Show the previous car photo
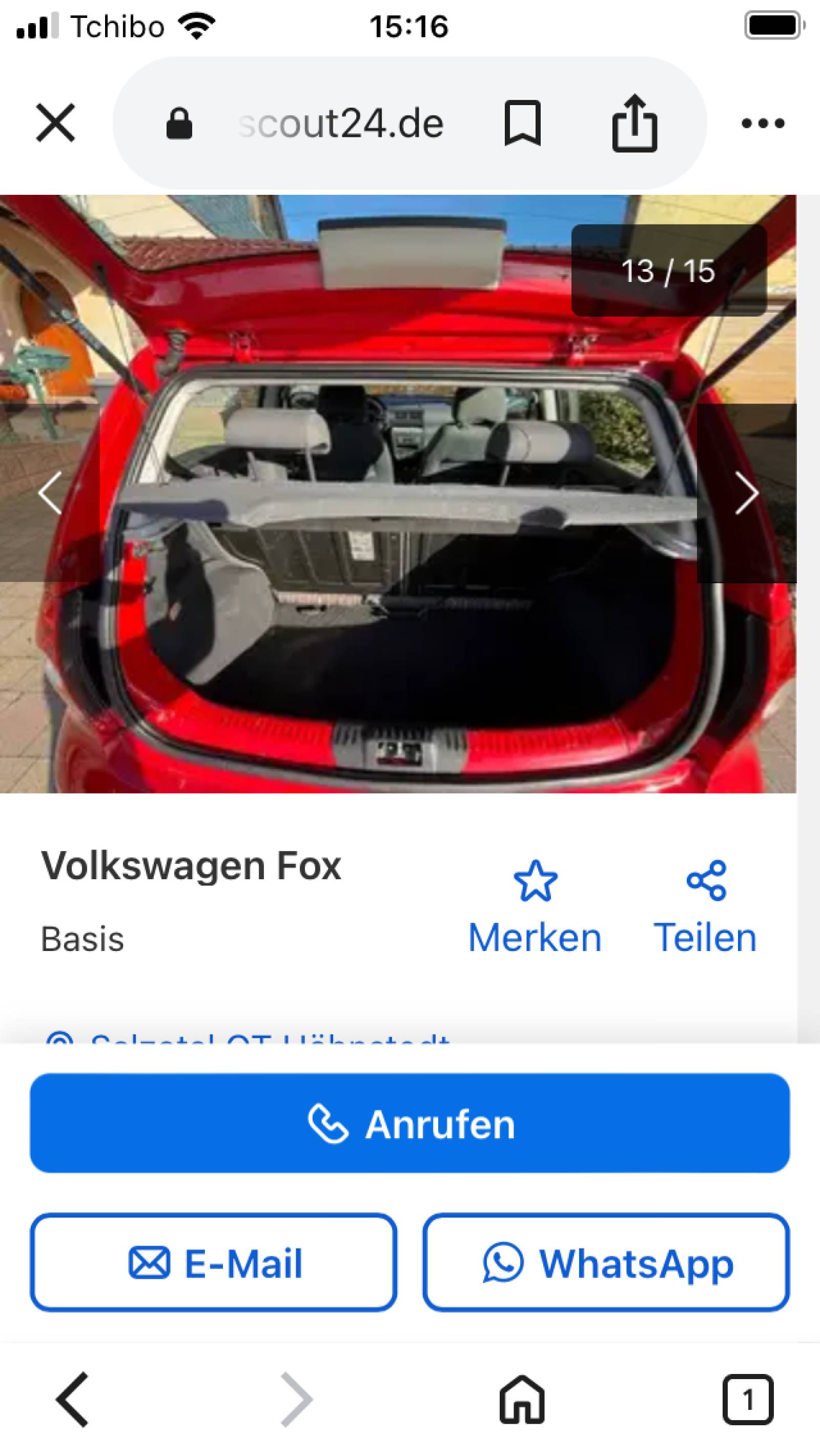Viewport: 820px width, 1456px height. (x=50, y=493)
